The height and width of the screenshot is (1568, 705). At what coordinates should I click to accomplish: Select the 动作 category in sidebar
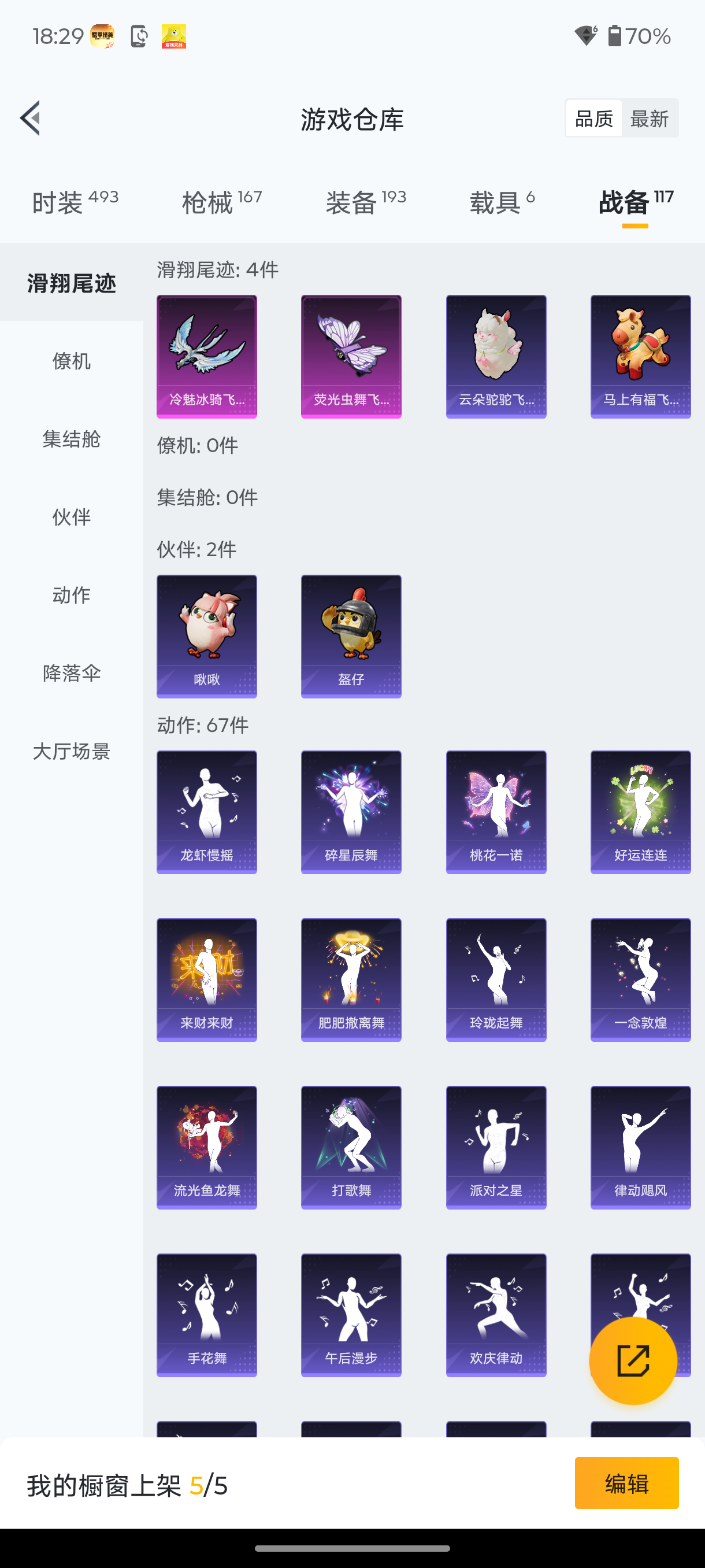coord(70,596)
